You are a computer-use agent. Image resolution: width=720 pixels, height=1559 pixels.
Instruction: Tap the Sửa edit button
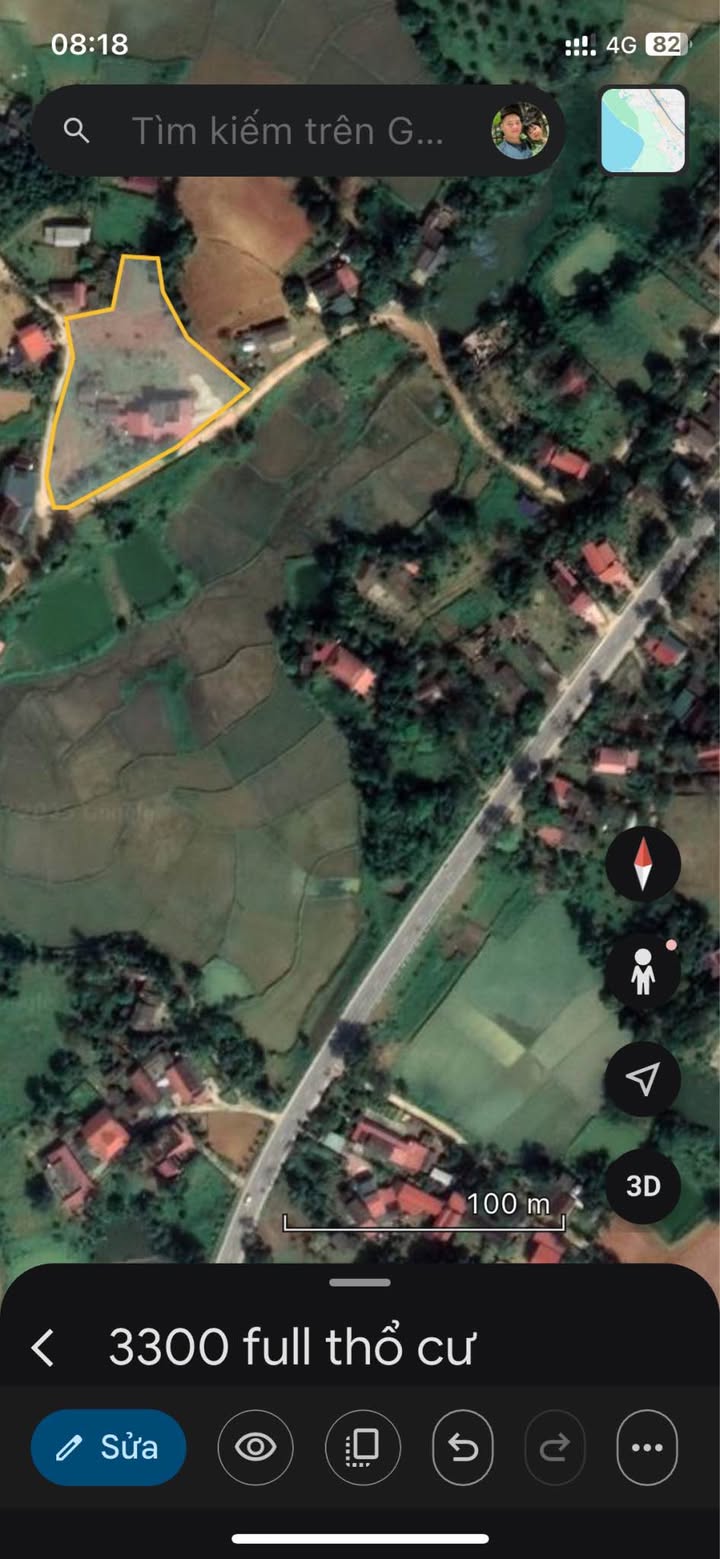[108, 1447]
